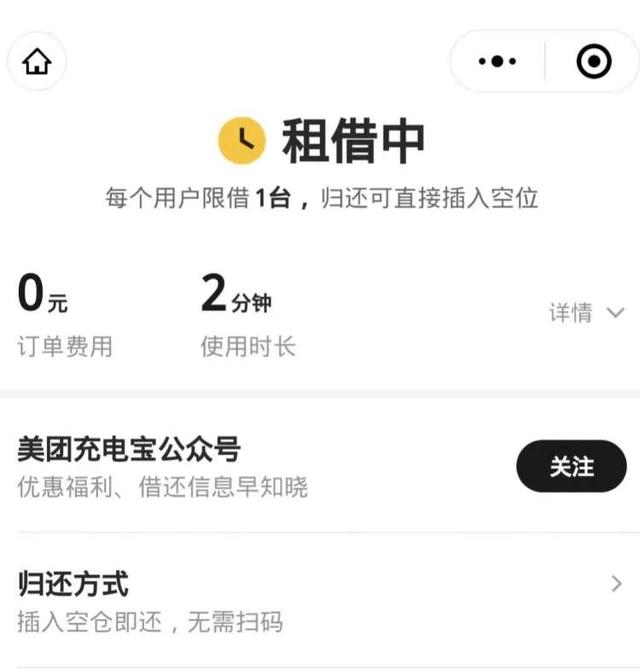
Task: Close the mini program via target icon
Action: tap(593, 62)
